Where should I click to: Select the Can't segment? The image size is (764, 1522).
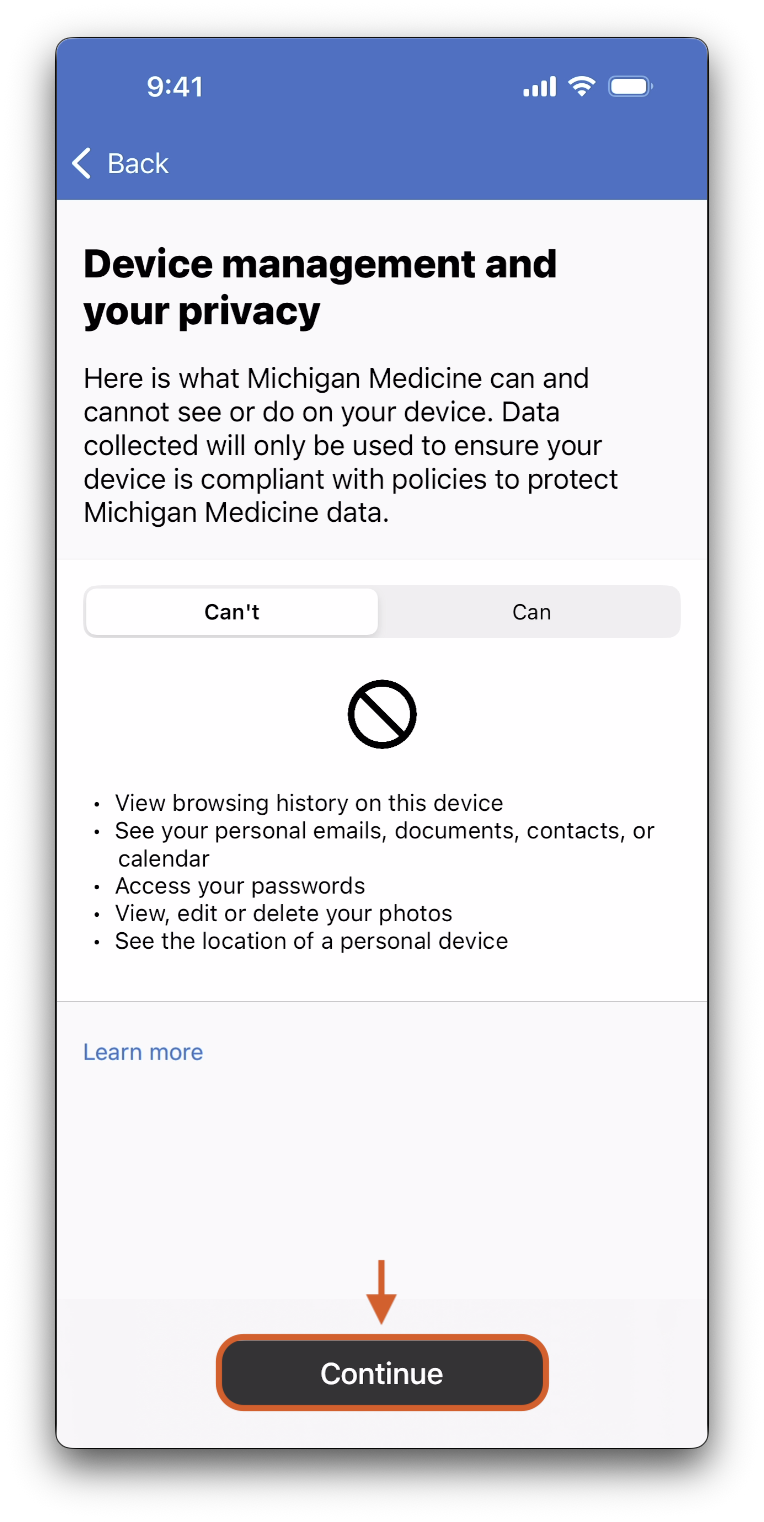point(232,612)
